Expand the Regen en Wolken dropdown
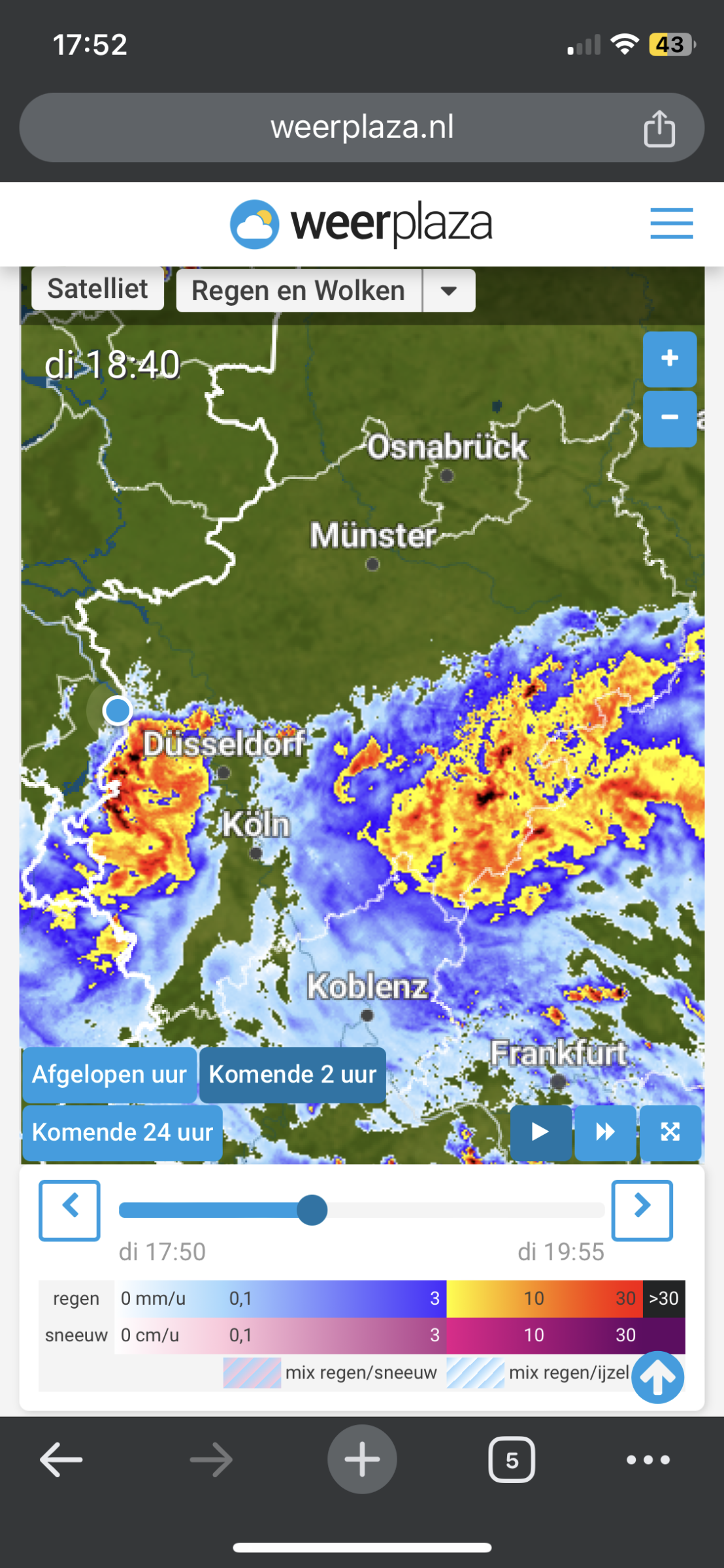This screenshot has height=1568, width=724. tap(449, 291)
